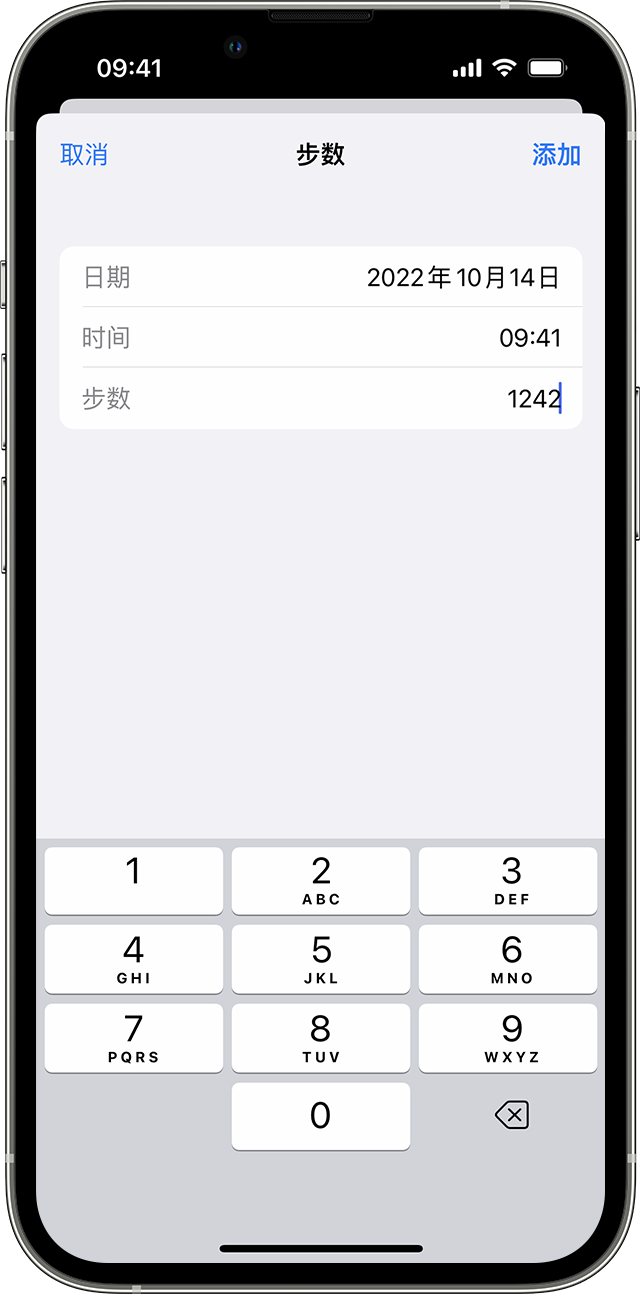Enter digit 5 on keypad
The height and width of the screenshot is (1294, 640).
(320, 959)
